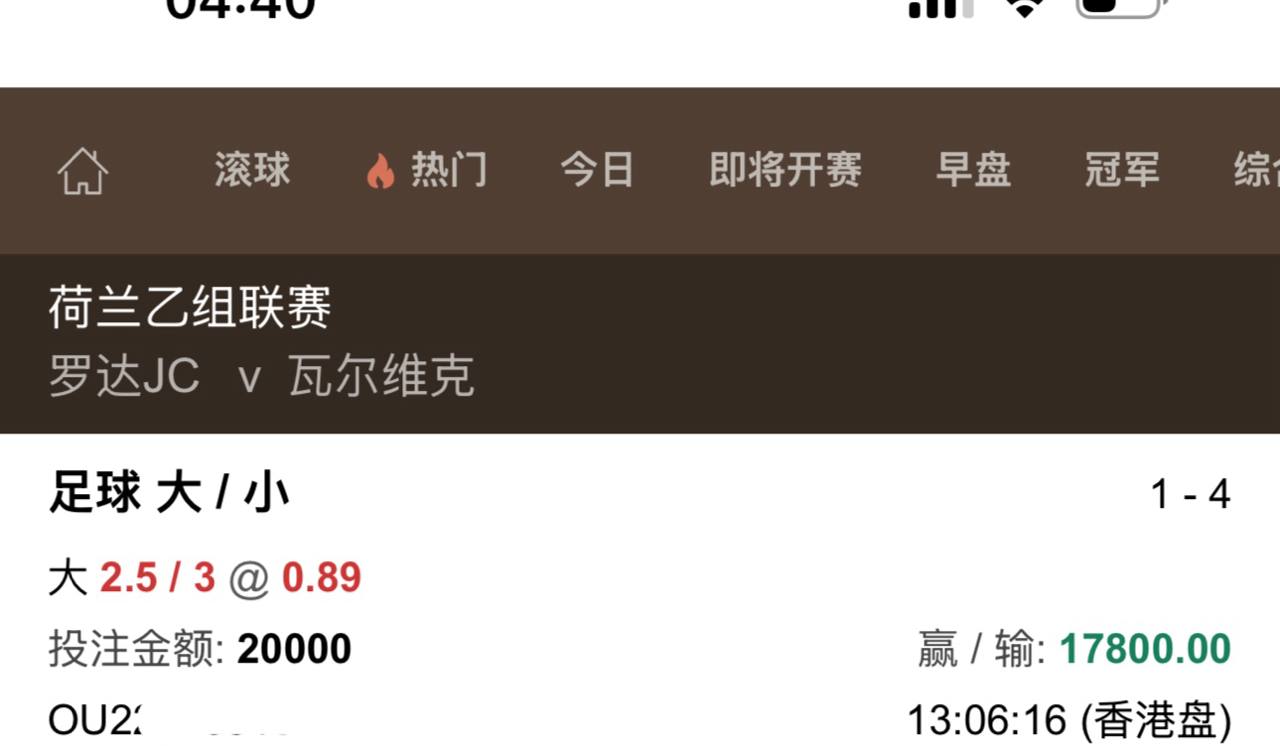
Task: Open the 热门 tab
Action: point(428,171)
